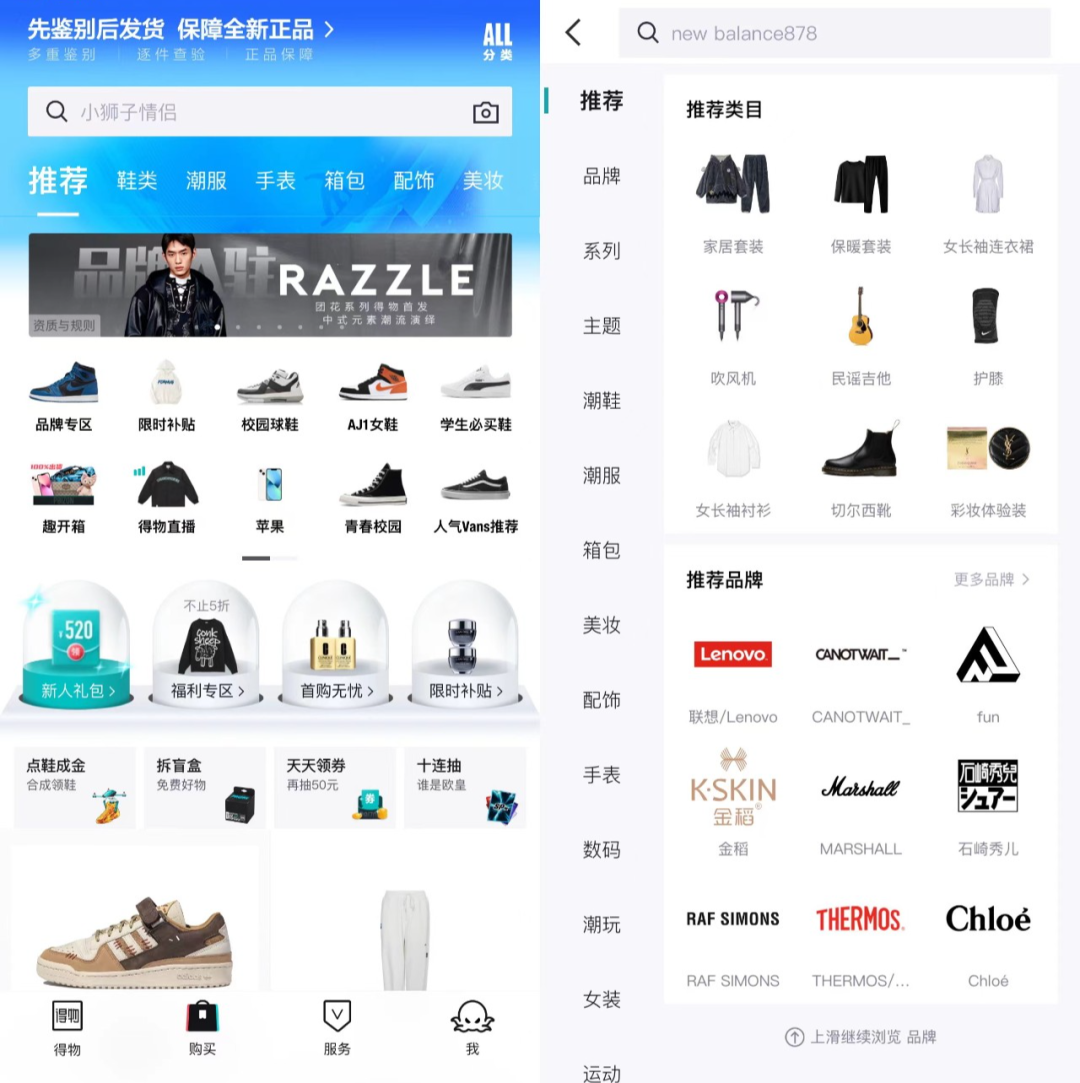Open the ALL 分类 categories button
The width and height of the screenshot is (1080, 1083).
point(497,42)
